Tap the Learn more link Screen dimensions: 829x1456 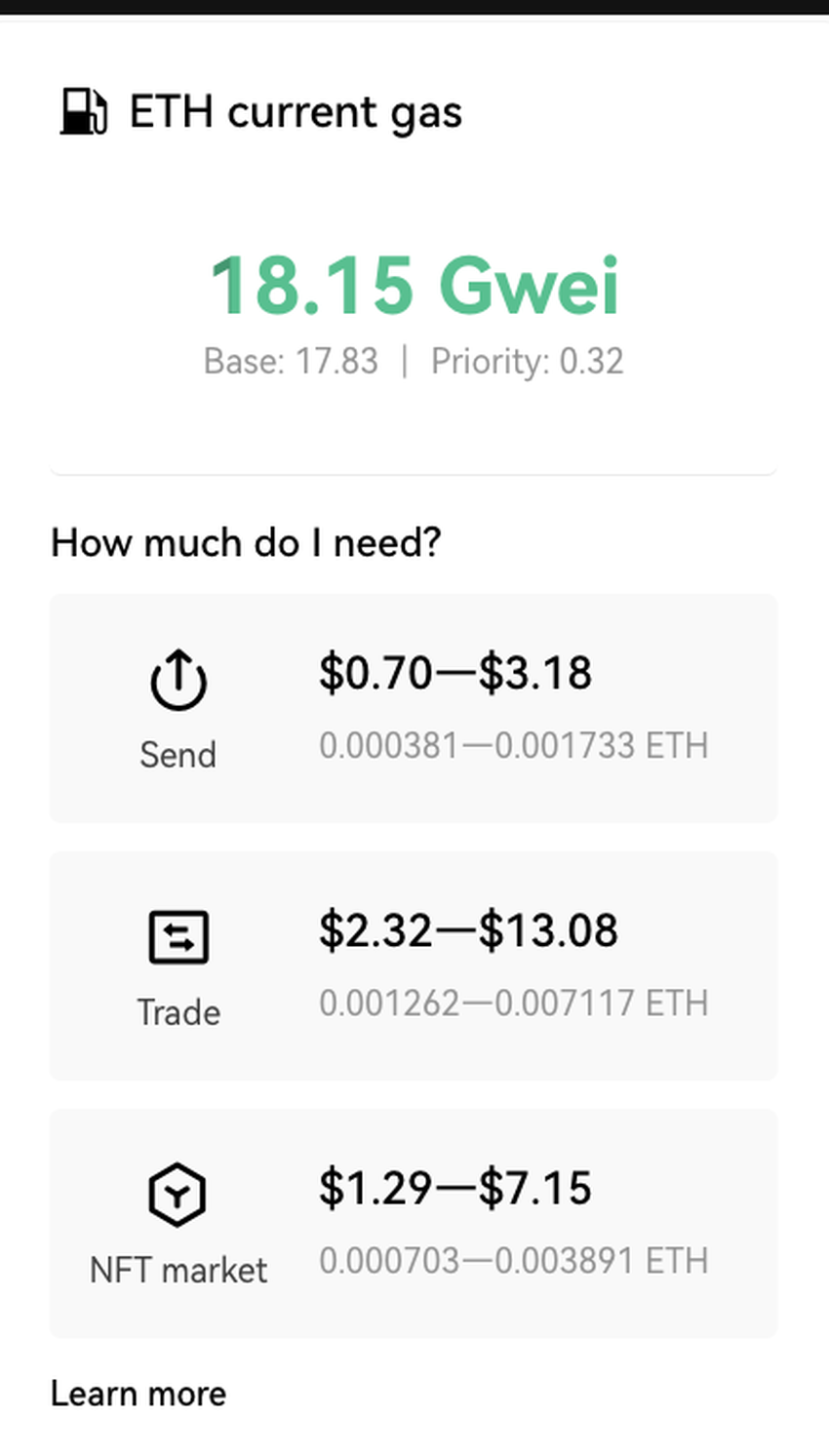(x=138, y=1394)
